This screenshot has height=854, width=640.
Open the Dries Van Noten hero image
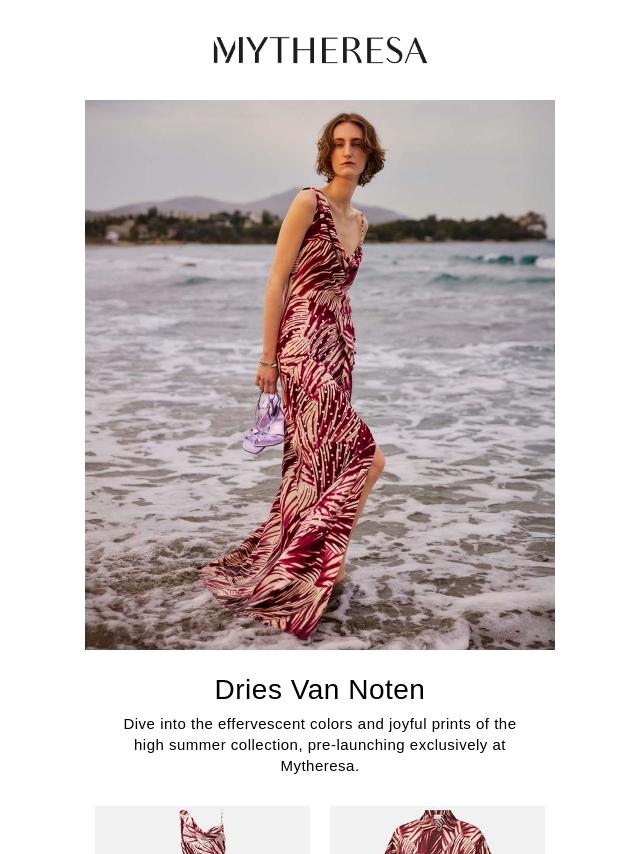point(320,375)
